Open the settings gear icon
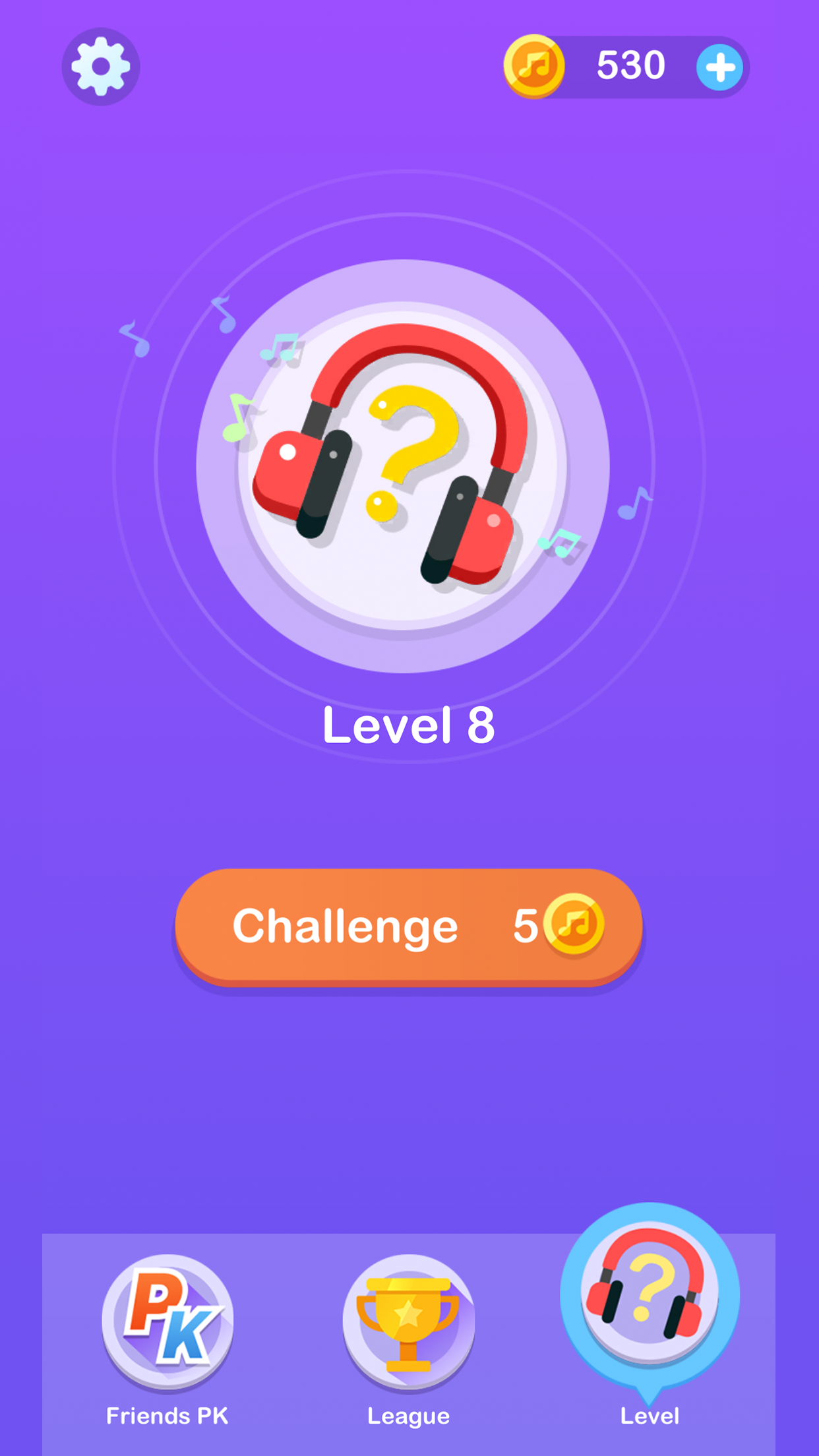The width and height of the screenshot is (819, 1456). coord(100,66)
